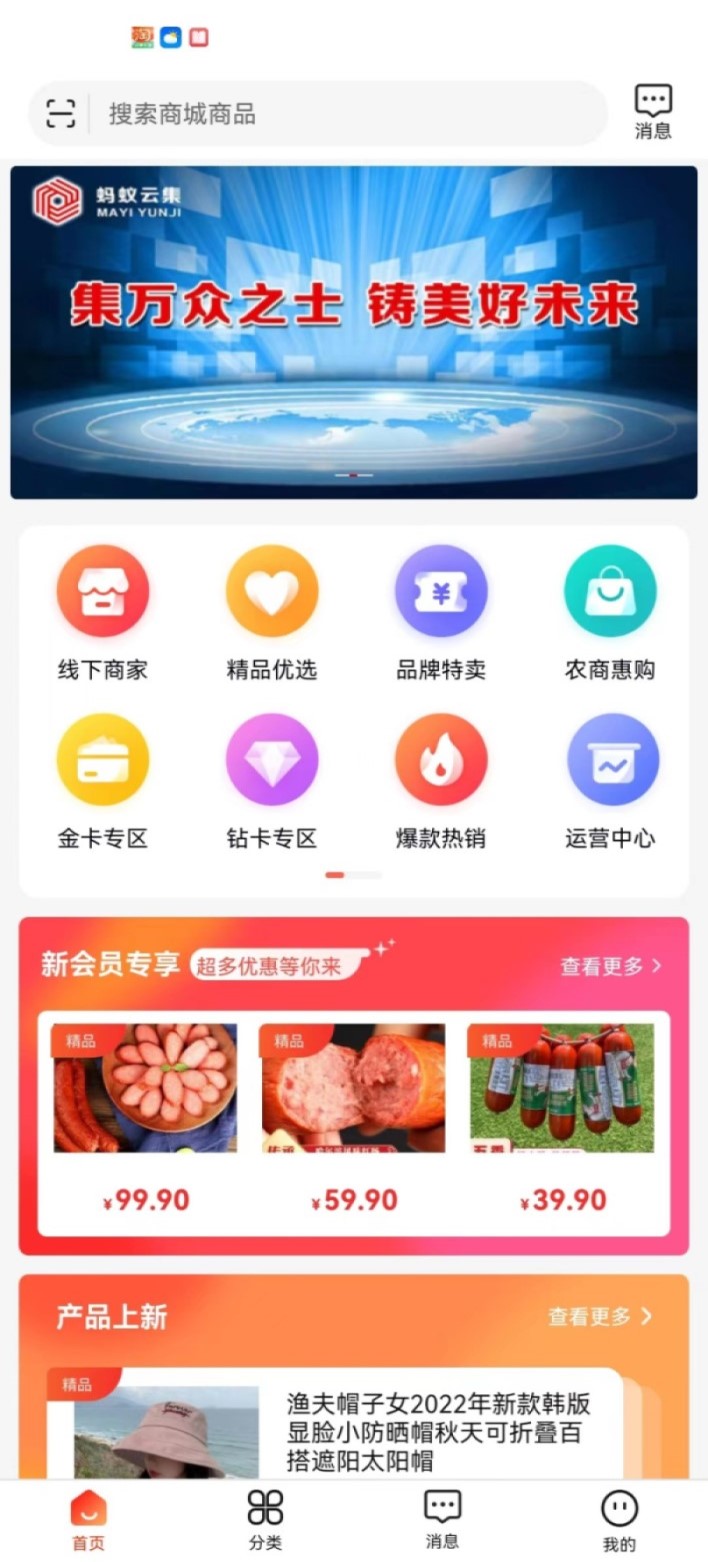Open the ¥59.90 product card

tap(353, 1118)
